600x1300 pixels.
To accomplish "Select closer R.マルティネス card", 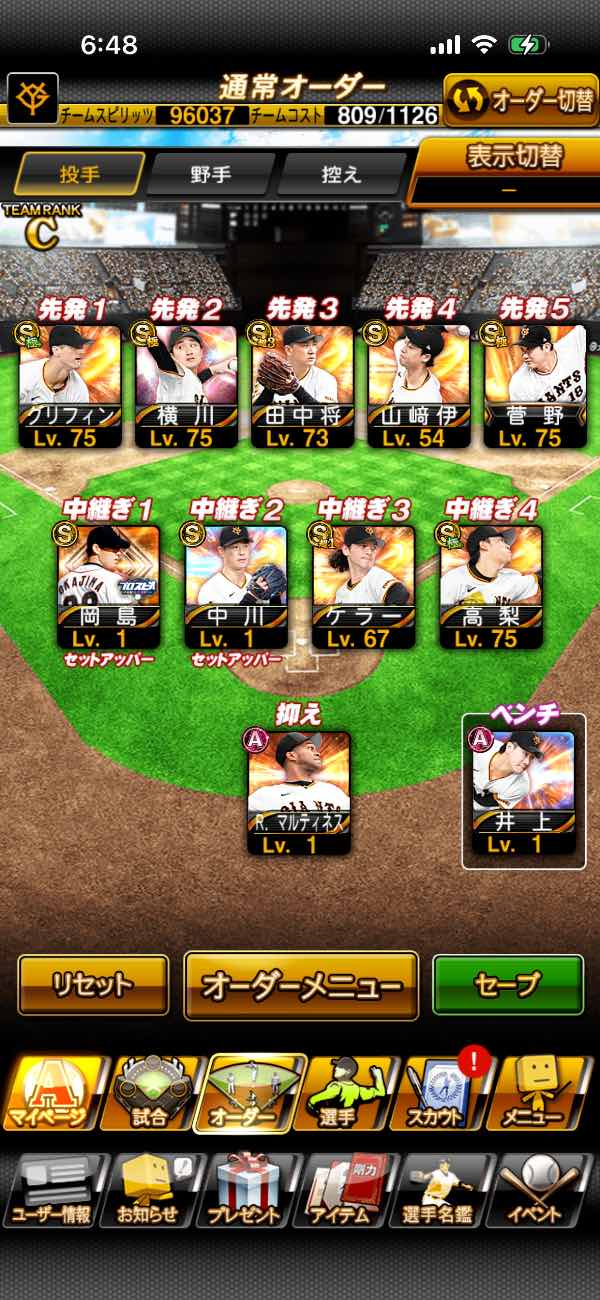I will pyautogui.click(x=300, y=792).
